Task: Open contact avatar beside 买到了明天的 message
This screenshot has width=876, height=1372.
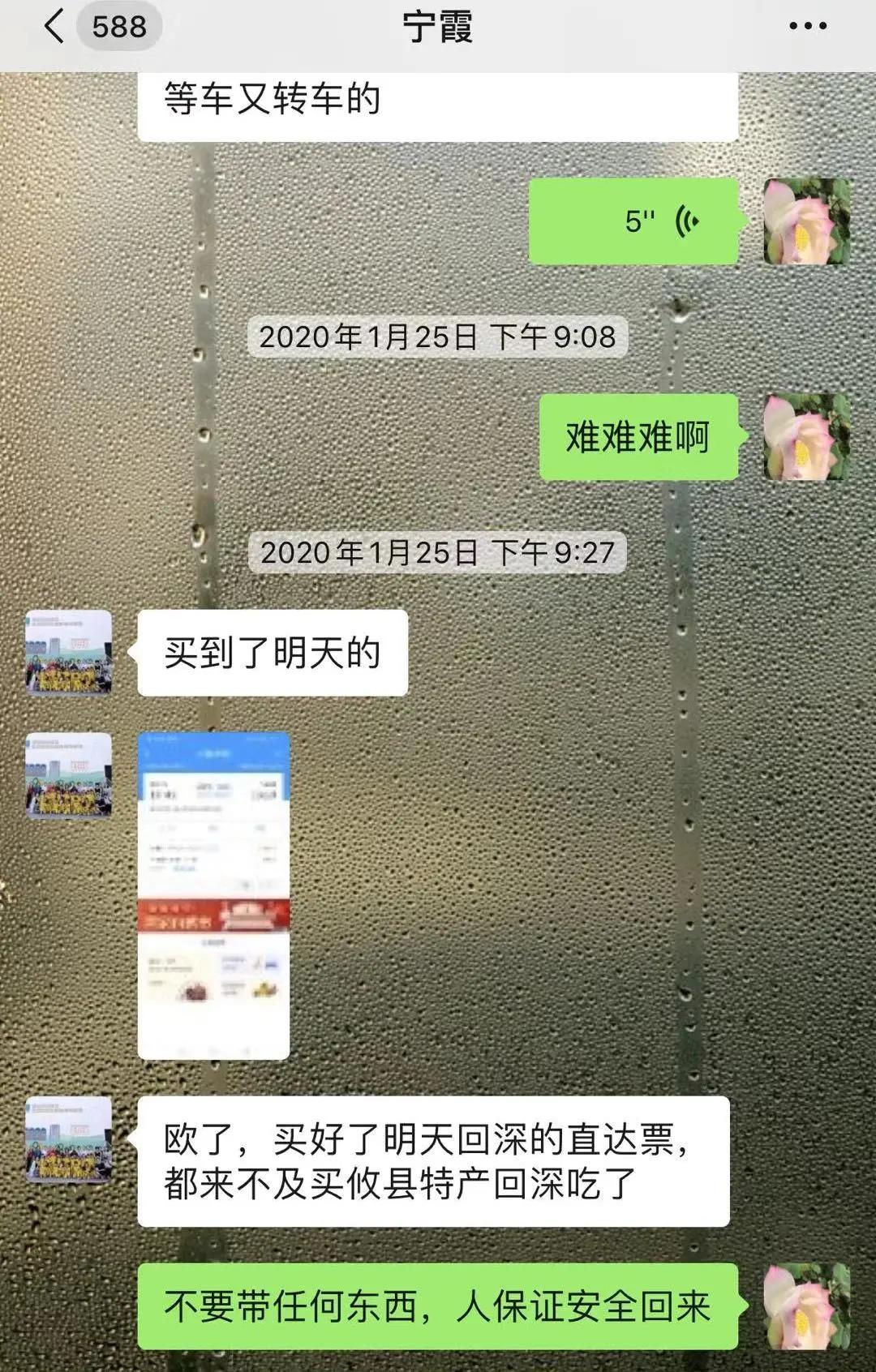Action: (69, 653)
